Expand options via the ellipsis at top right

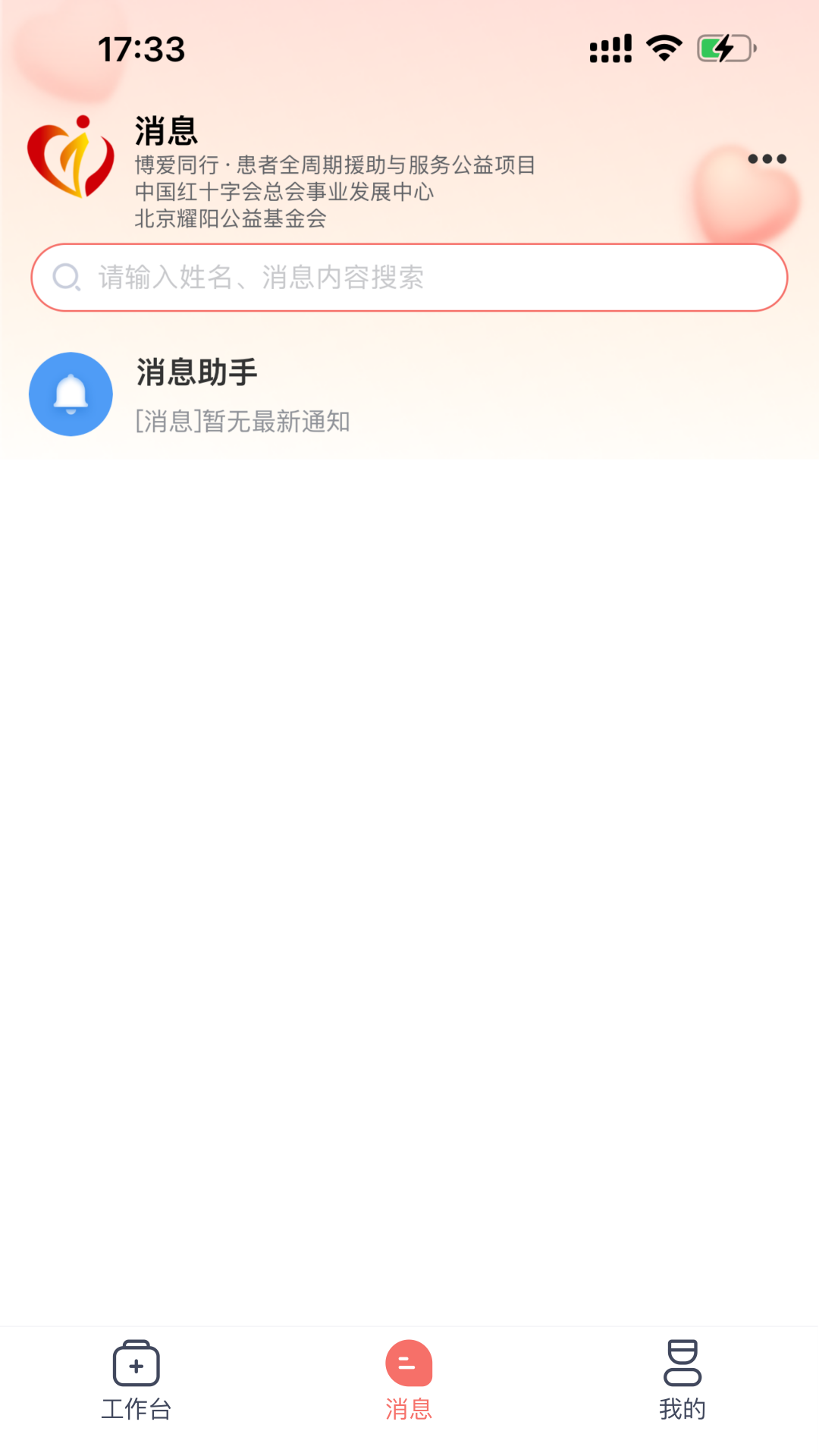pos(767,158)
